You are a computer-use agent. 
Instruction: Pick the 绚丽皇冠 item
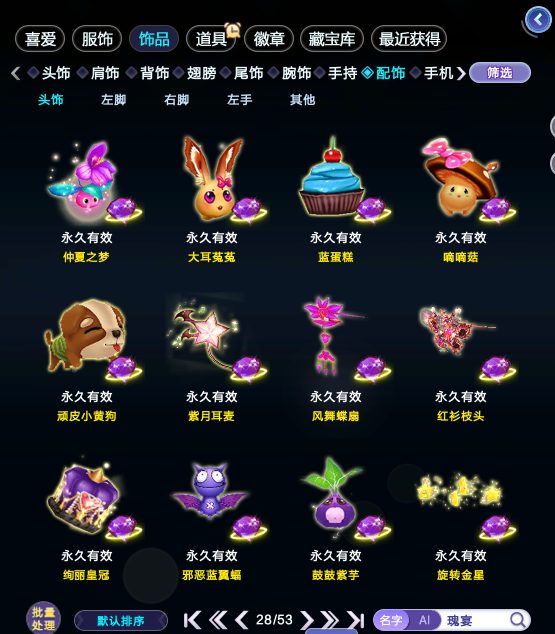(x=87, y=518)
